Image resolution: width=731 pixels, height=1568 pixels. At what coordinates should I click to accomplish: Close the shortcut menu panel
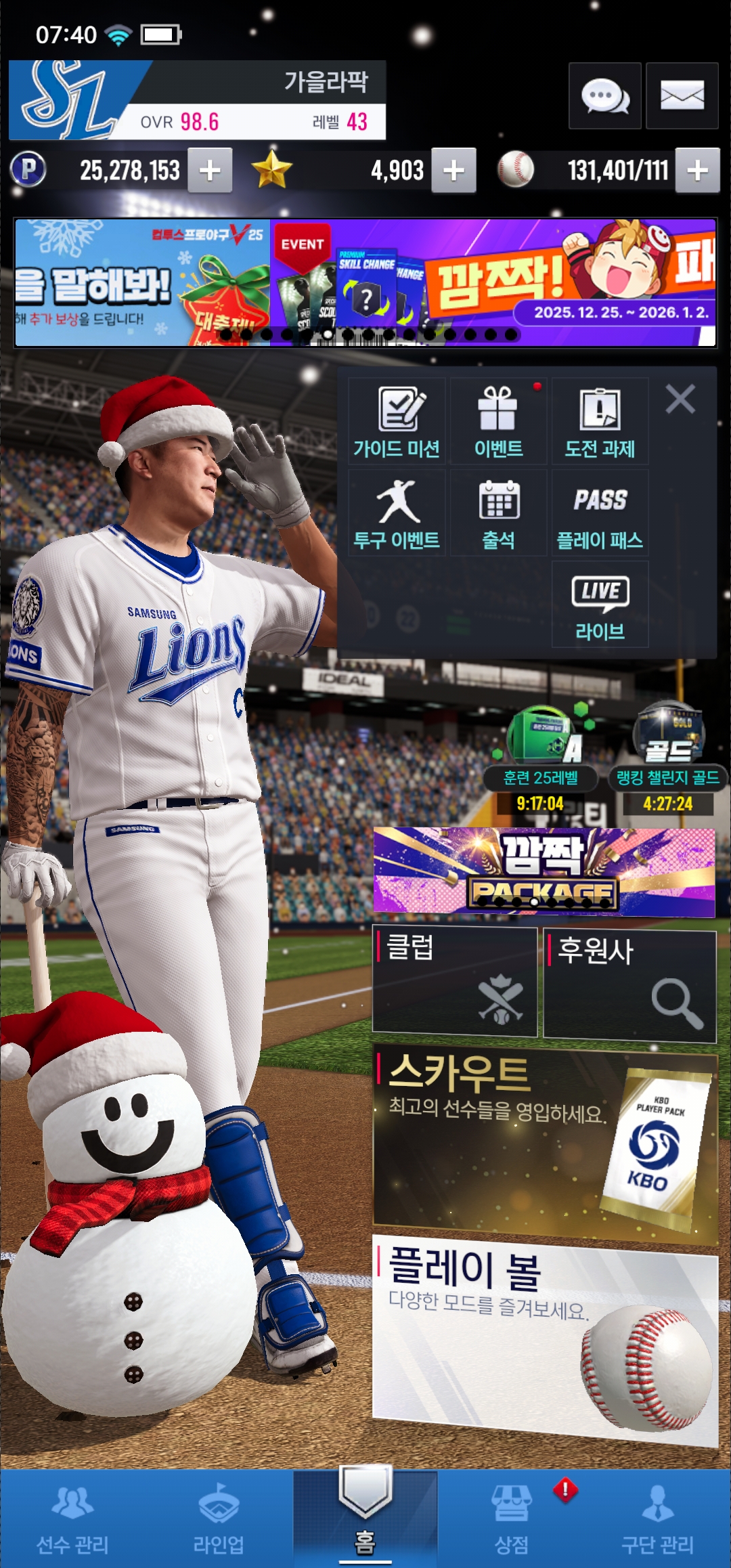[x=680, y=399]
